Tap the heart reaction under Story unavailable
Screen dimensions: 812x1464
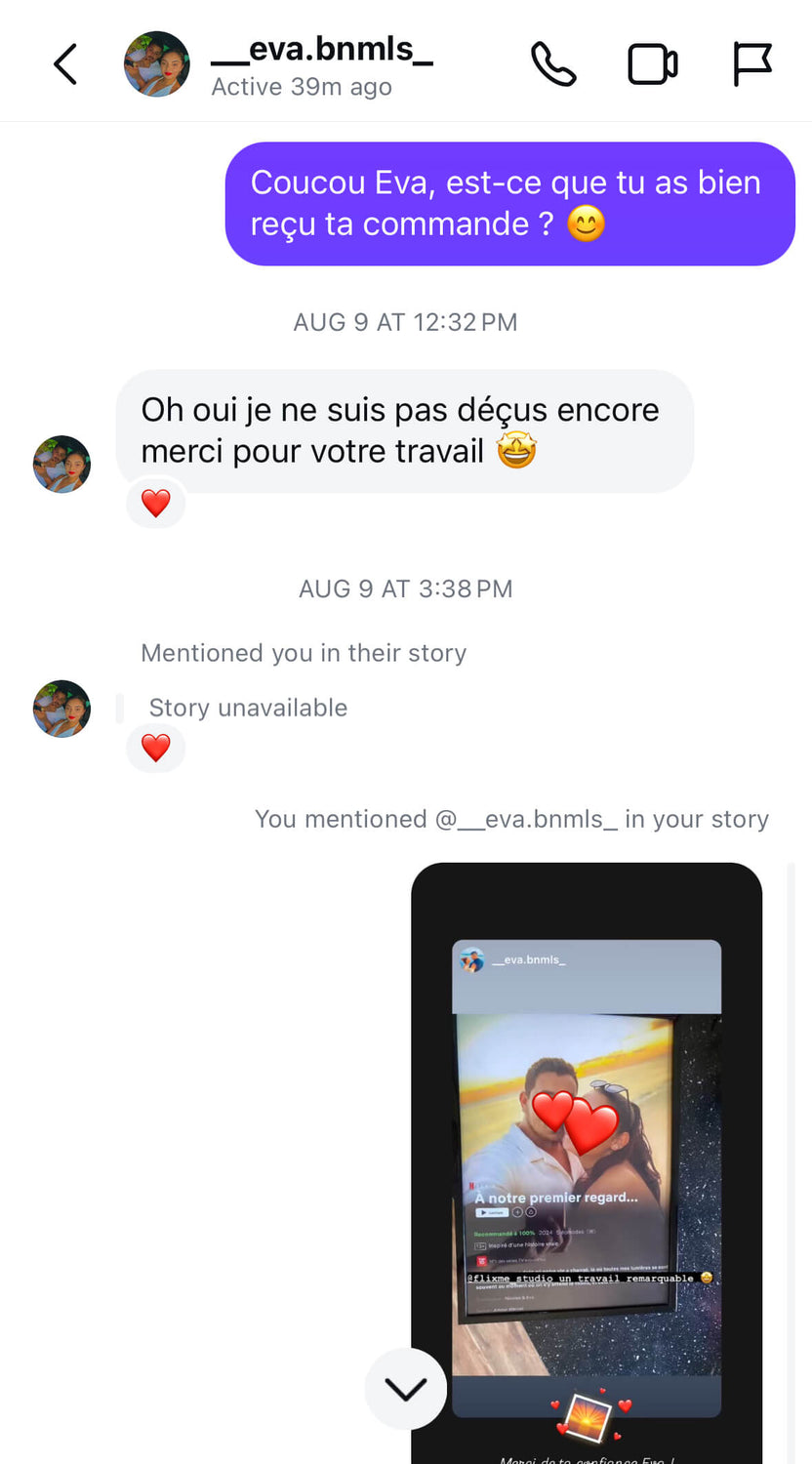point(156,749)
